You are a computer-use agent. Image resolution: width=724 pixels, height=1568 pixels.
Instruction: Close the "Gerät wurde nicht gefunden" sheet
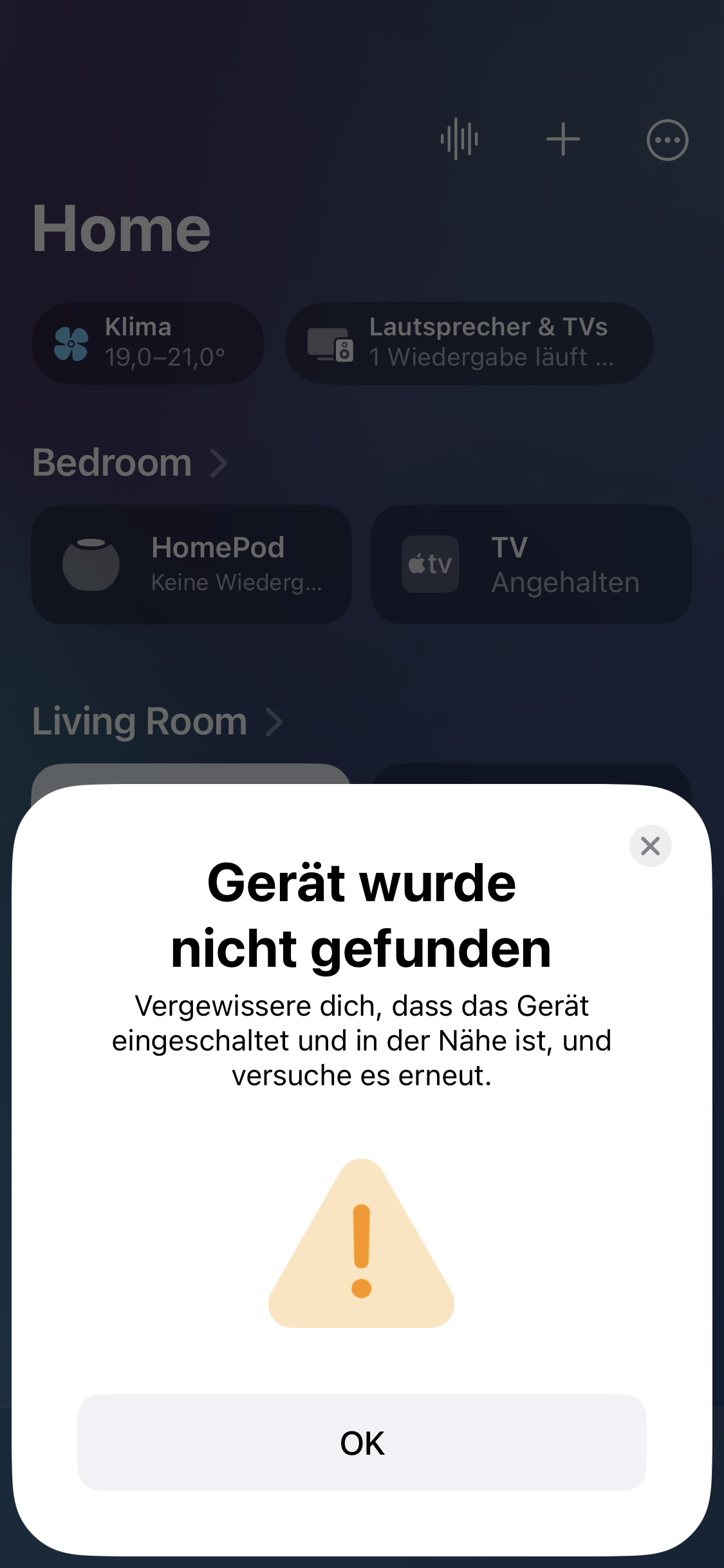click(x=650, y=846)
